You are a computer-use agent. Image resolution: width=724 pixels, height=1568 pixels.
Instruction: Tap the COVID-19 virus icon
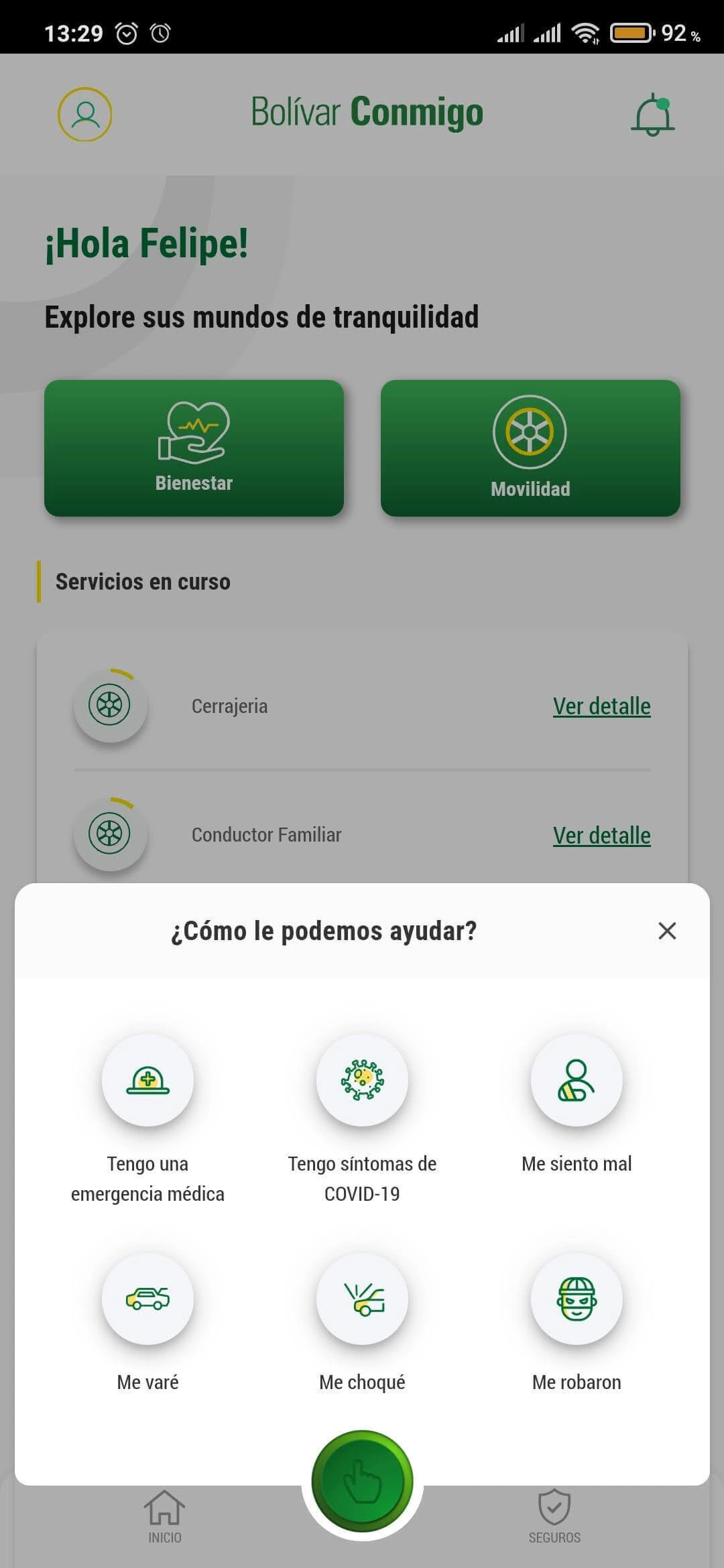click(x=361, y=1079)
